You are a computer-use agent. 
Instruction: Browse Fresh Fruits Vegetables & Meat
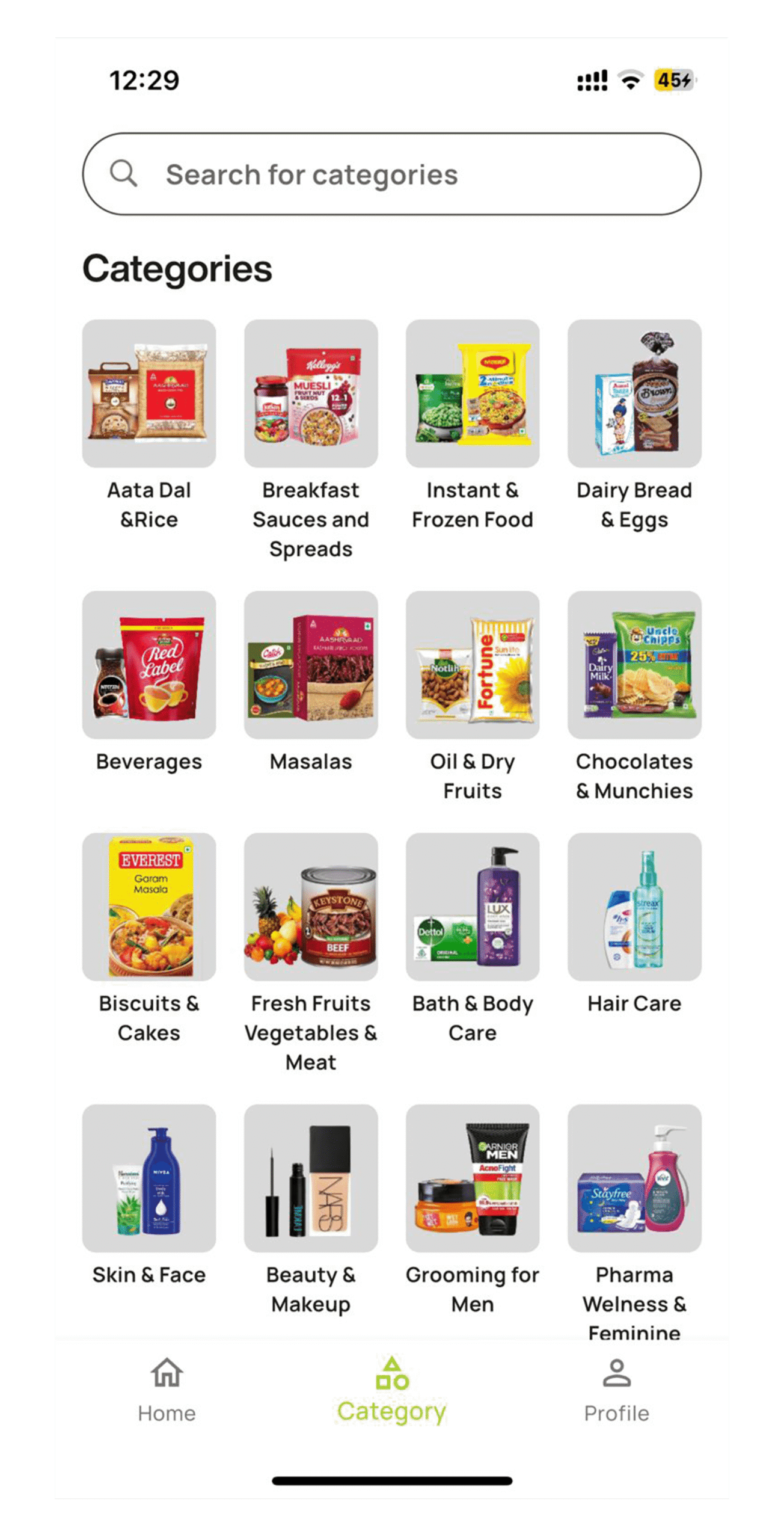click(311, 907)
